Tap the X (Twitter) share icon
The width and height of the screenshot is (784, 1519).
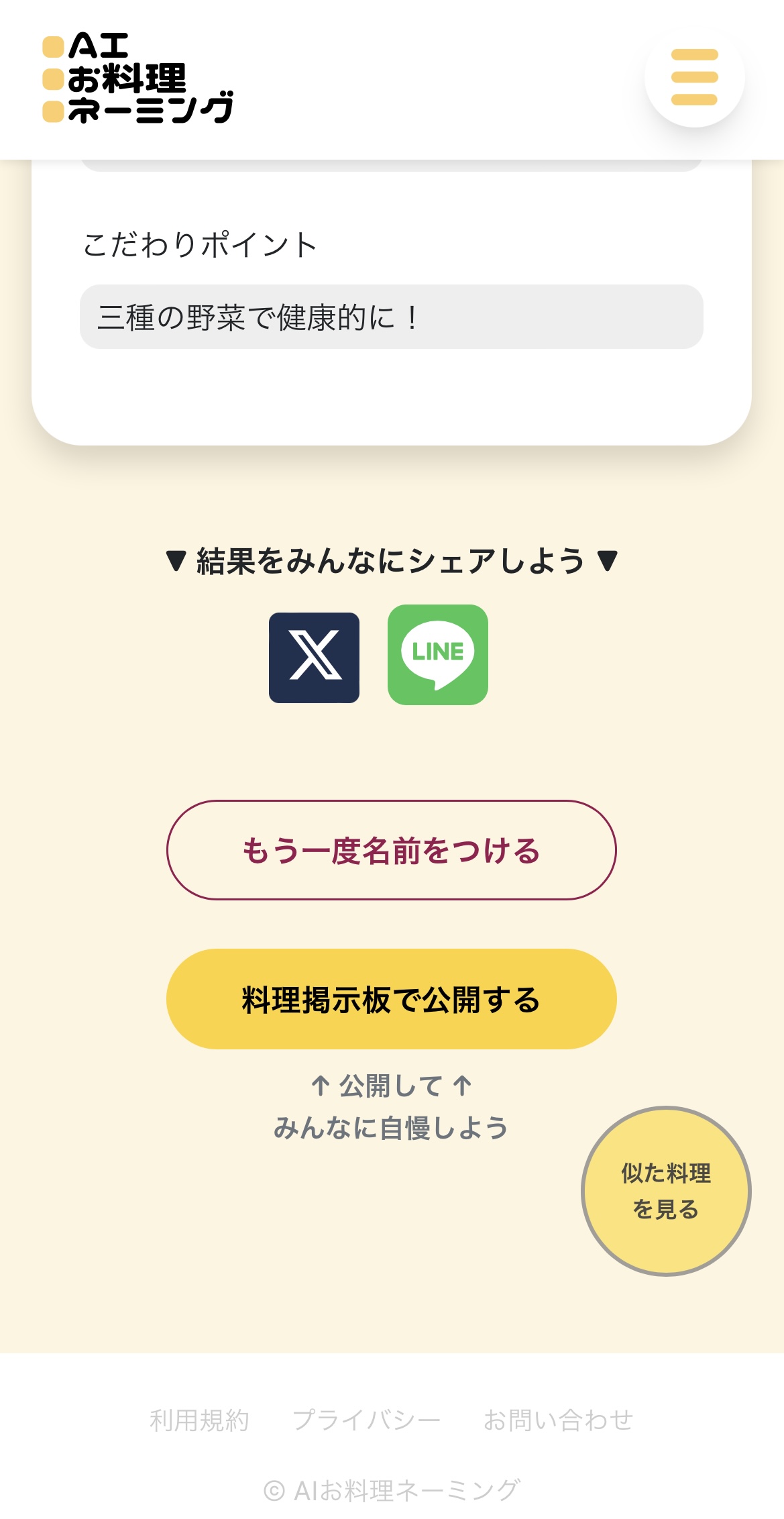(x=314, y=655)
